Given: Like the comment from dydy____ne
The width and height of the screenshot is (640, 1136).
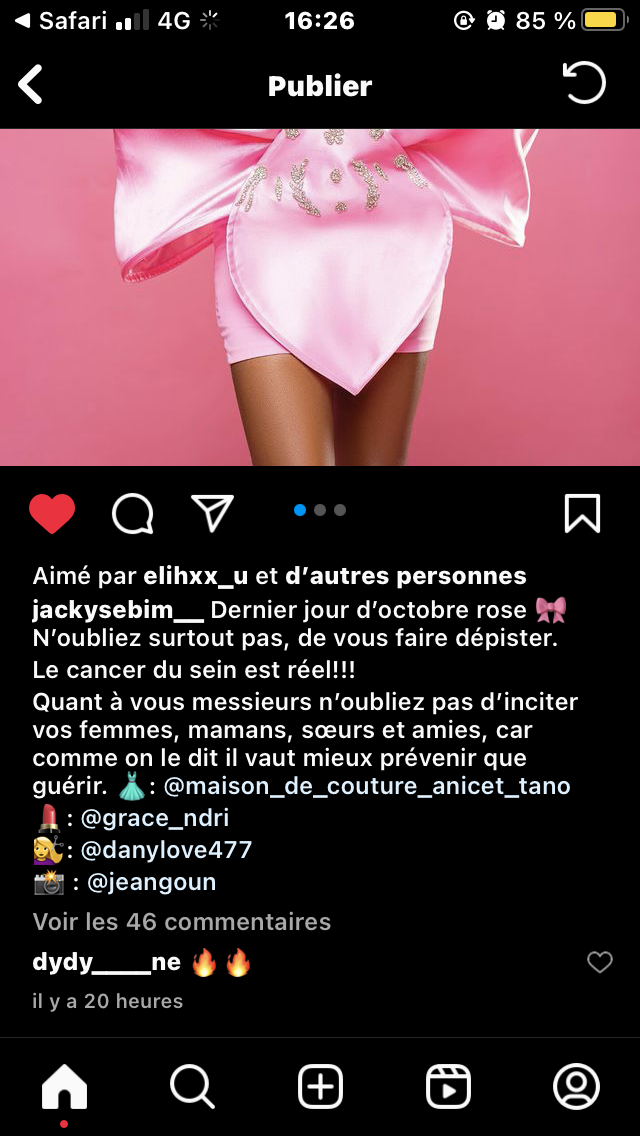Looking at the screenshot, I should (599, 962).
